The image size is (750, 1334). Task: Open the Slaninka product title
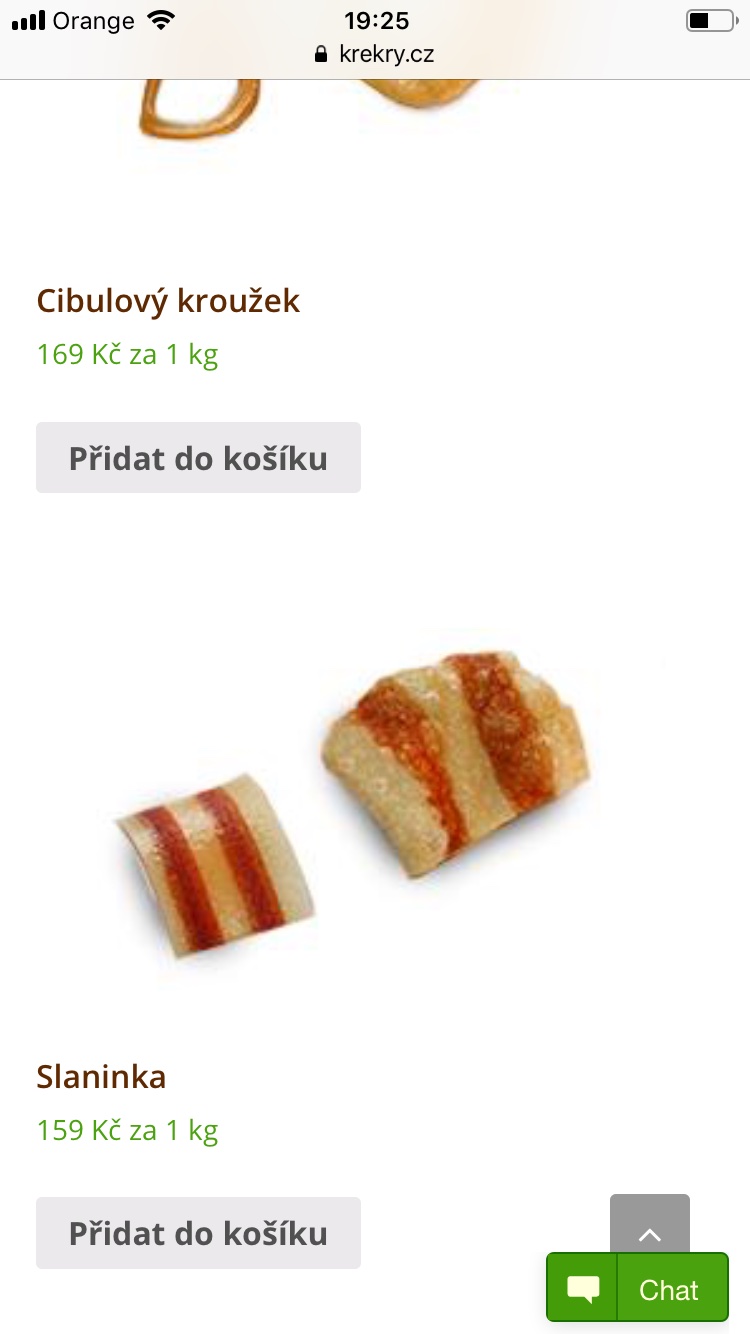point(101,1077)
